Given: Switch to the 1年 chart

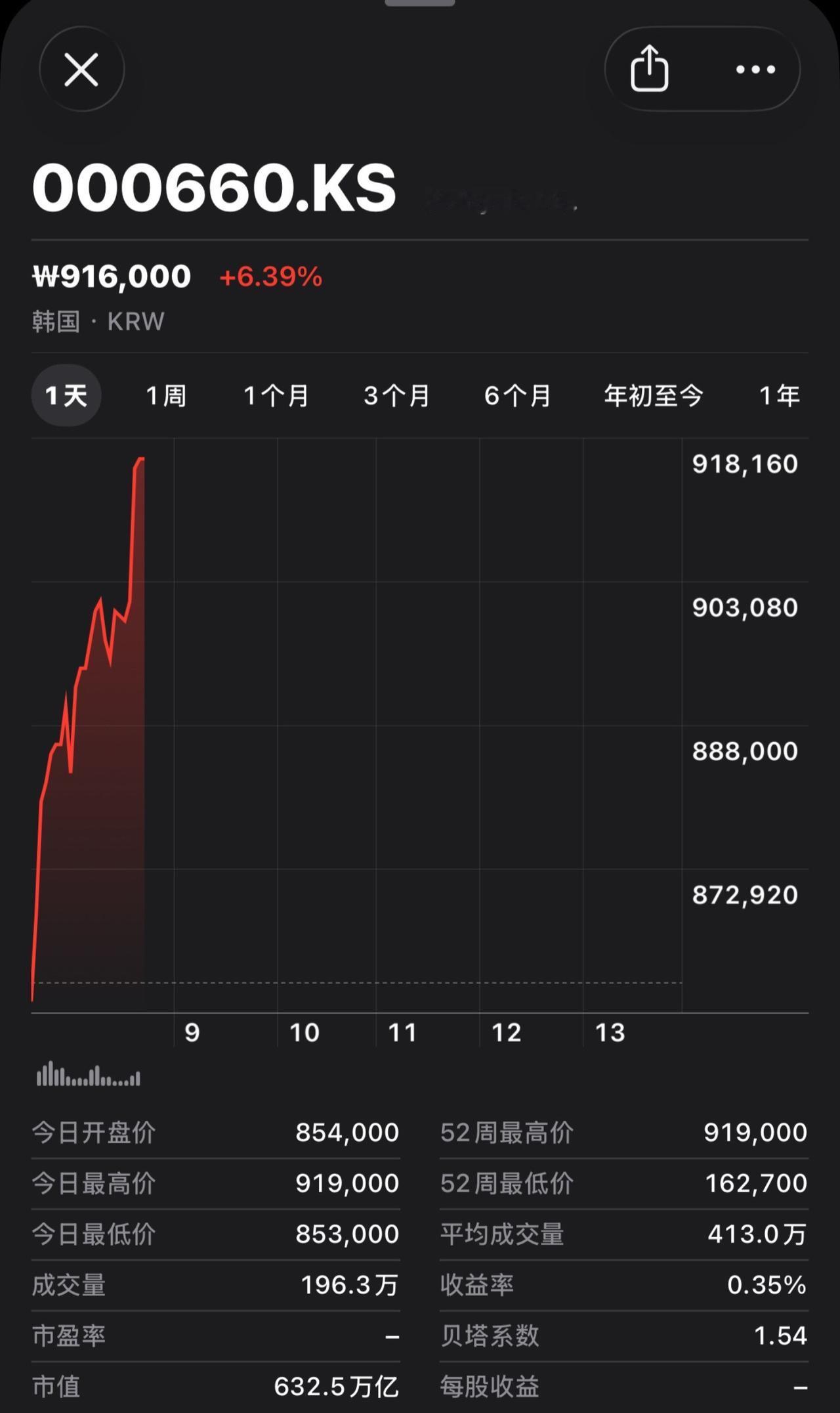Looking at the screenshot, I should pyautogui.click(x=779, y=395).
